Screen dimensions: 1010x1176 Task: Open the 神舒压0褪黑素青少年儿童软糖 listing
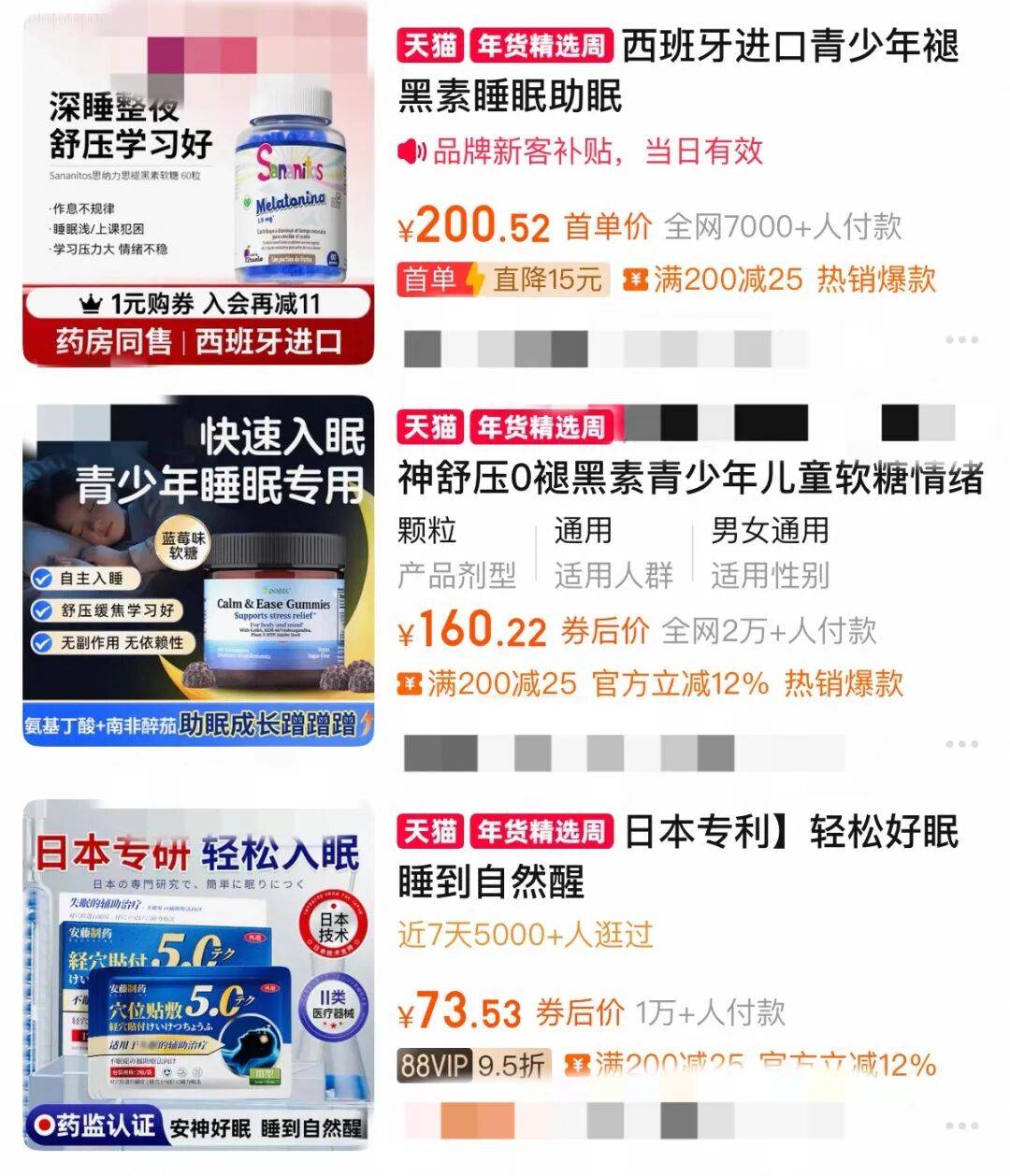click(690, 478)
